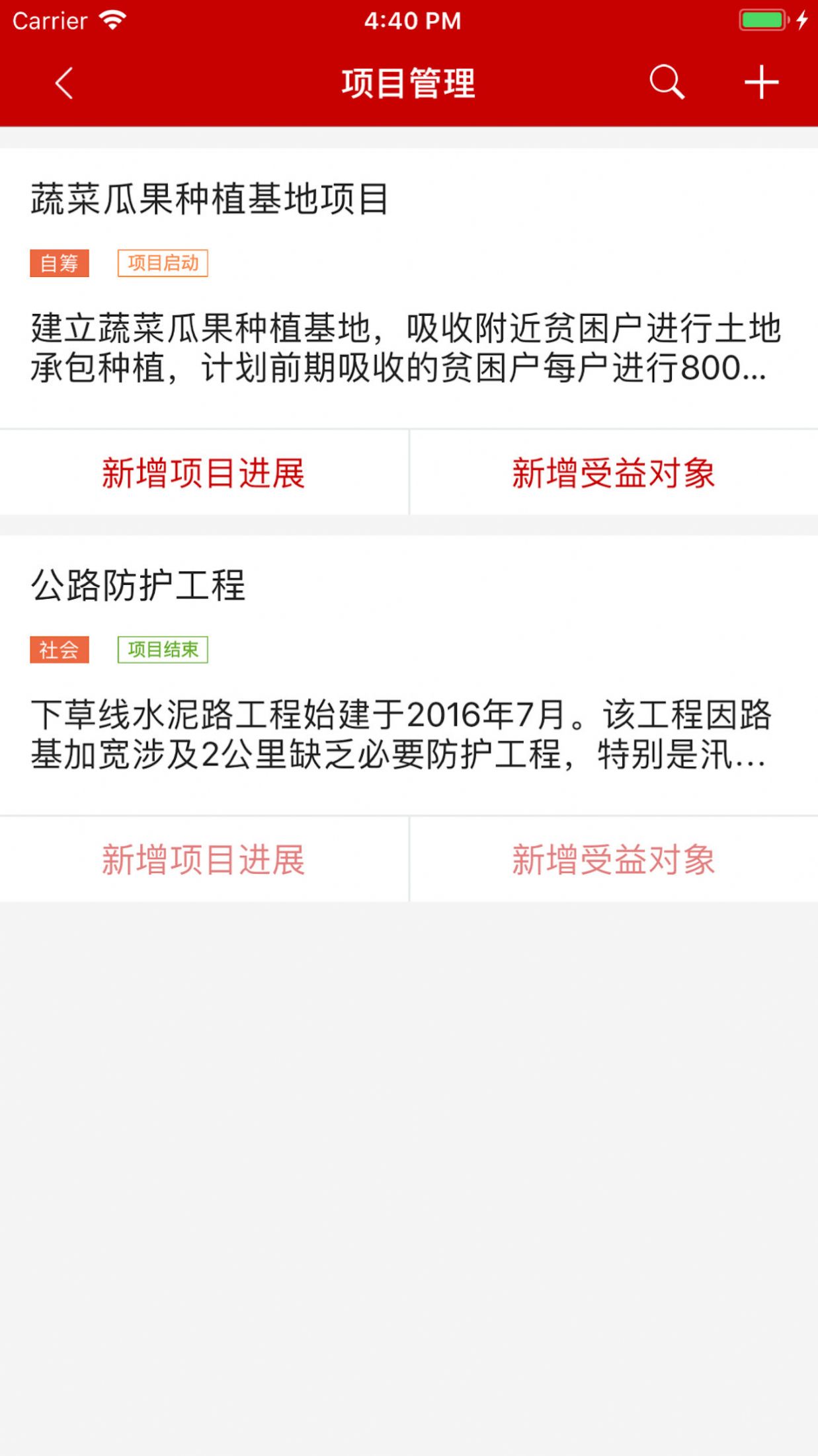Screen dimensions: 818x1456
Task: Tap the Wi-Fi icon in the status bar
Action: [x=112, y=20]
